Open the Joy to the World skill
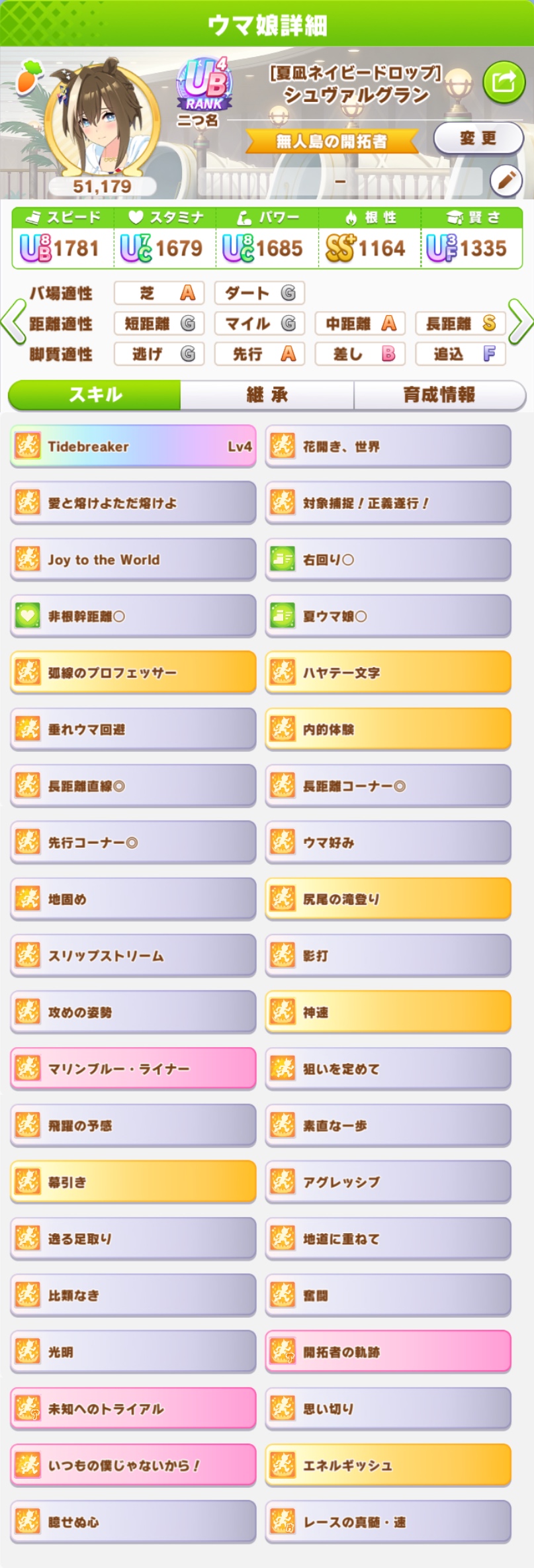The width and height of the screenshot is (534, 1568). click(133, 560)
